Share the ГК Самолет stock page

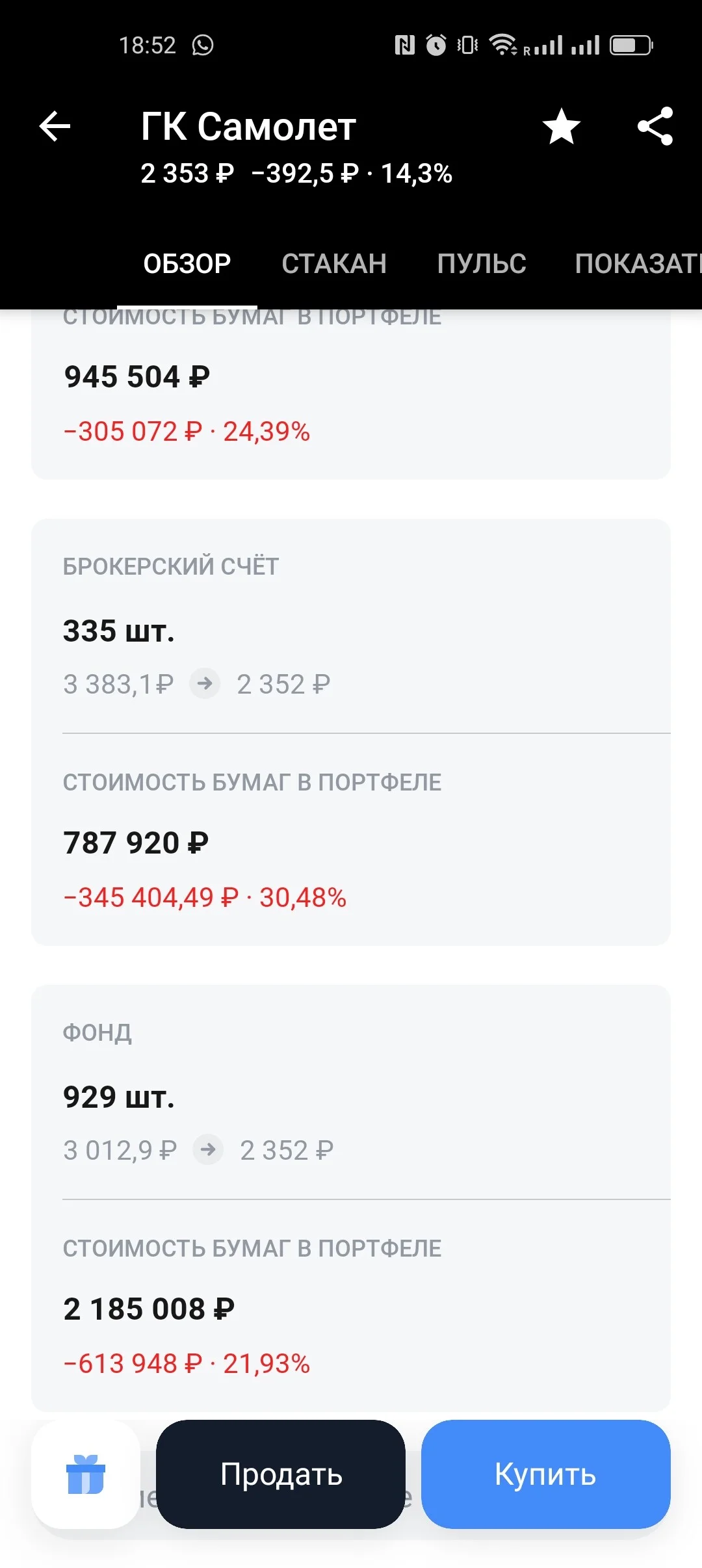[x=655, y=126]
